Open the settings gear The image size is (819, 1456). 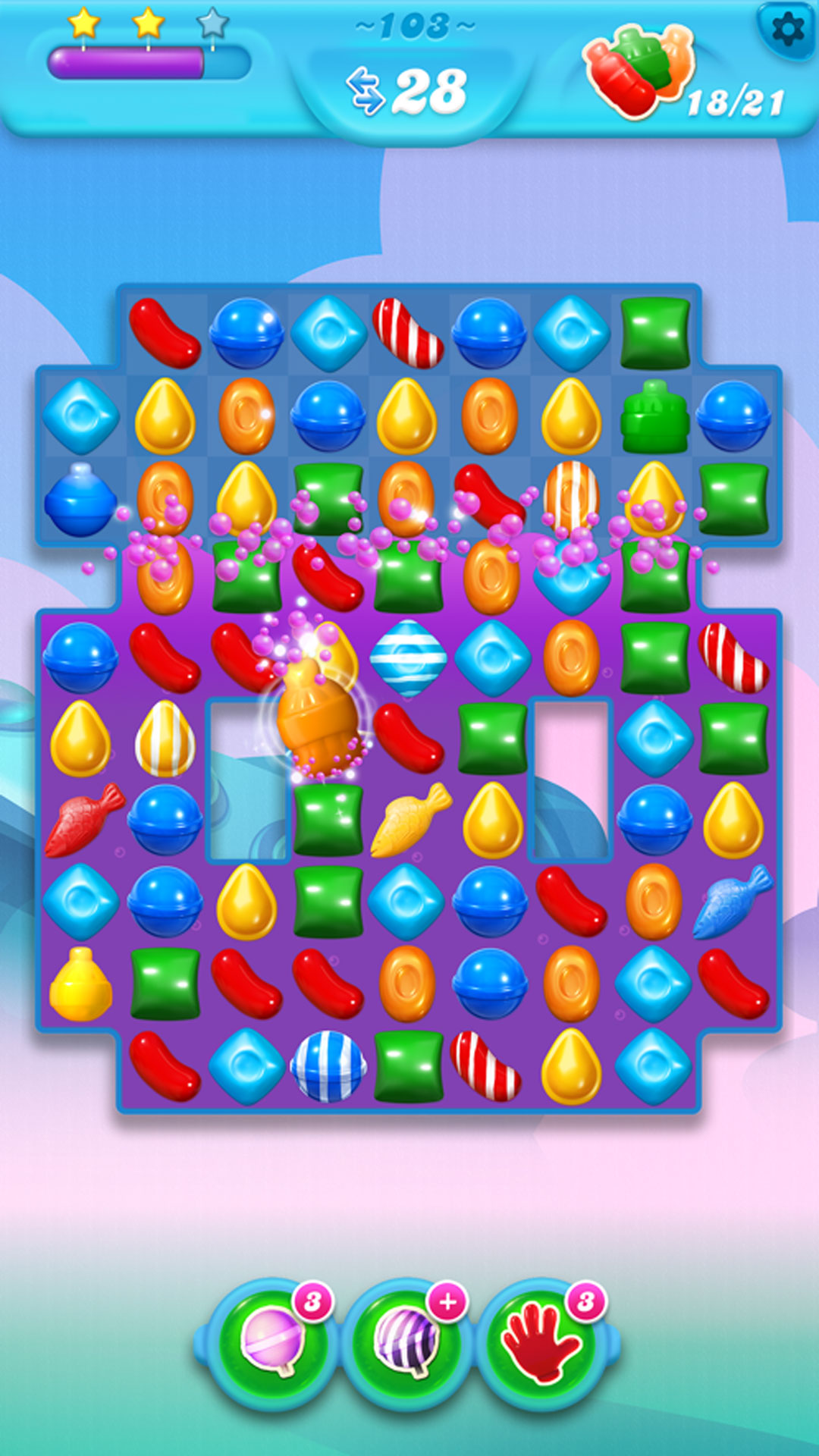click(787, 30)
